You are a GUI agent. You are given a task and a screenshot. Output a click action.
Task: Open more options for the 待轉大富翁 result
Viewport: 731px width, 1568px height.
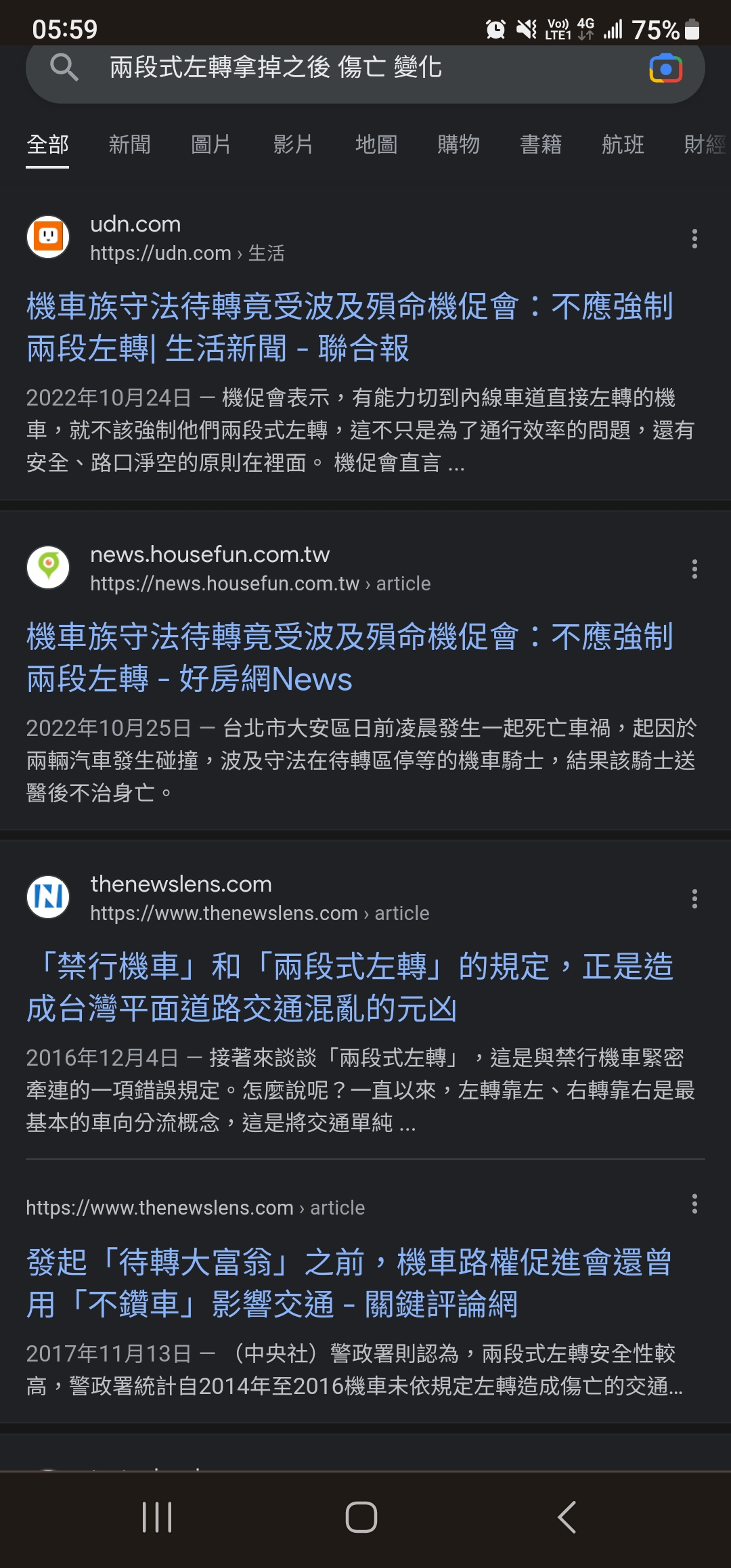point(694,1204)
